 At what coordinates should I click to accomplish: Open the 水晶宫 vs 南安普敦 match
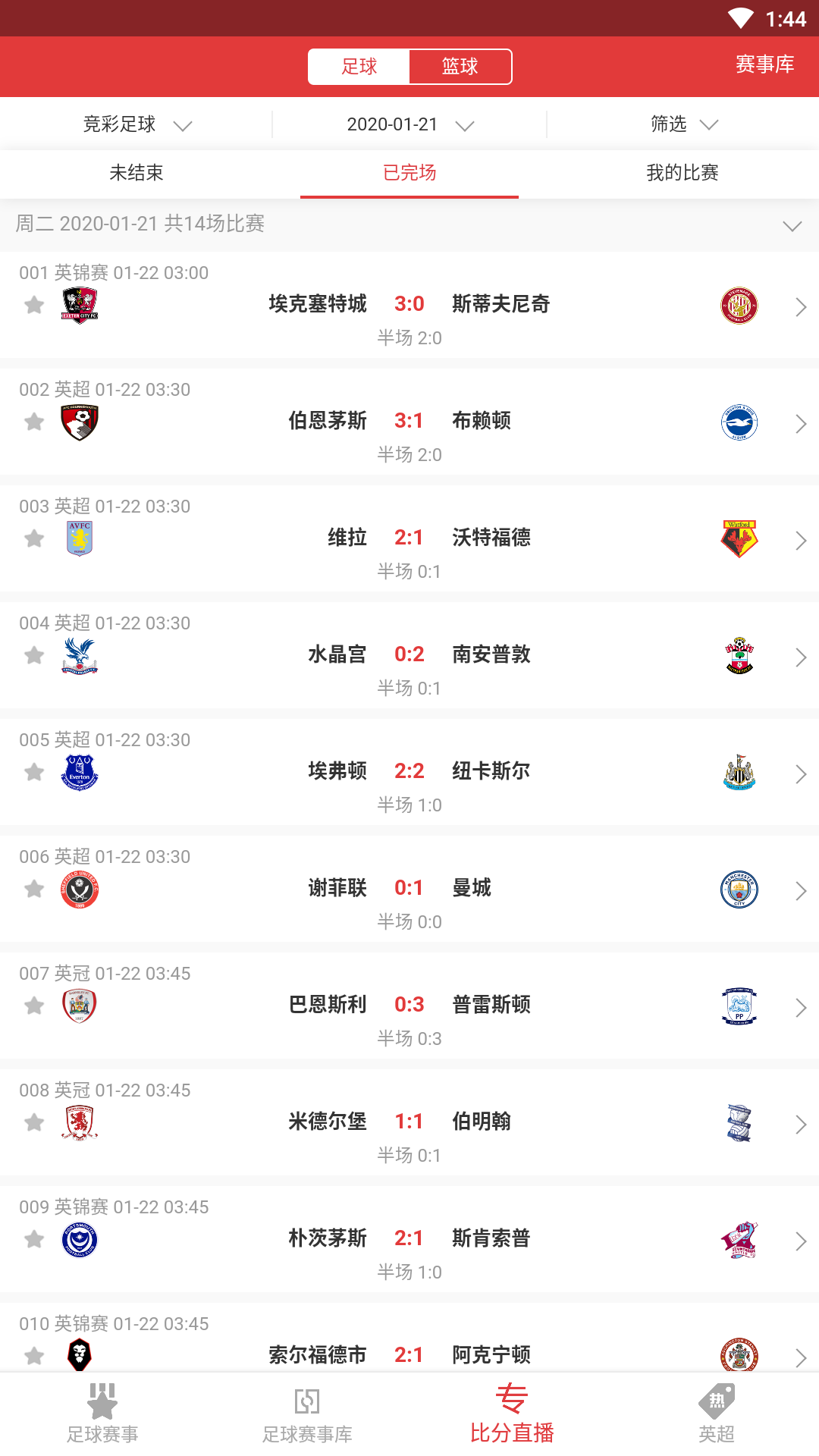[x=409, y=655]
